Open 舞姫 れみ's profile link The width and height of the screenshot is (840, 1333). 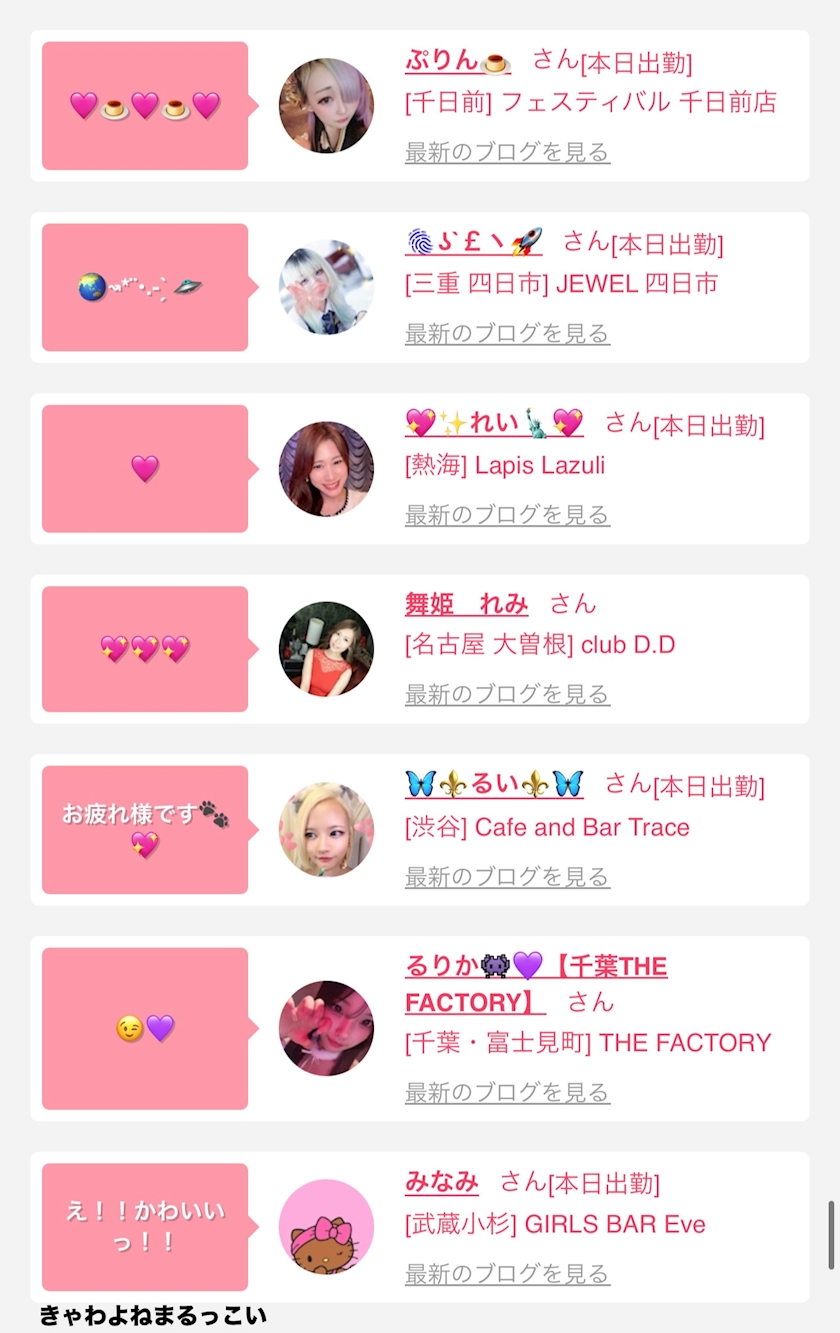click(x=466, y=604)
